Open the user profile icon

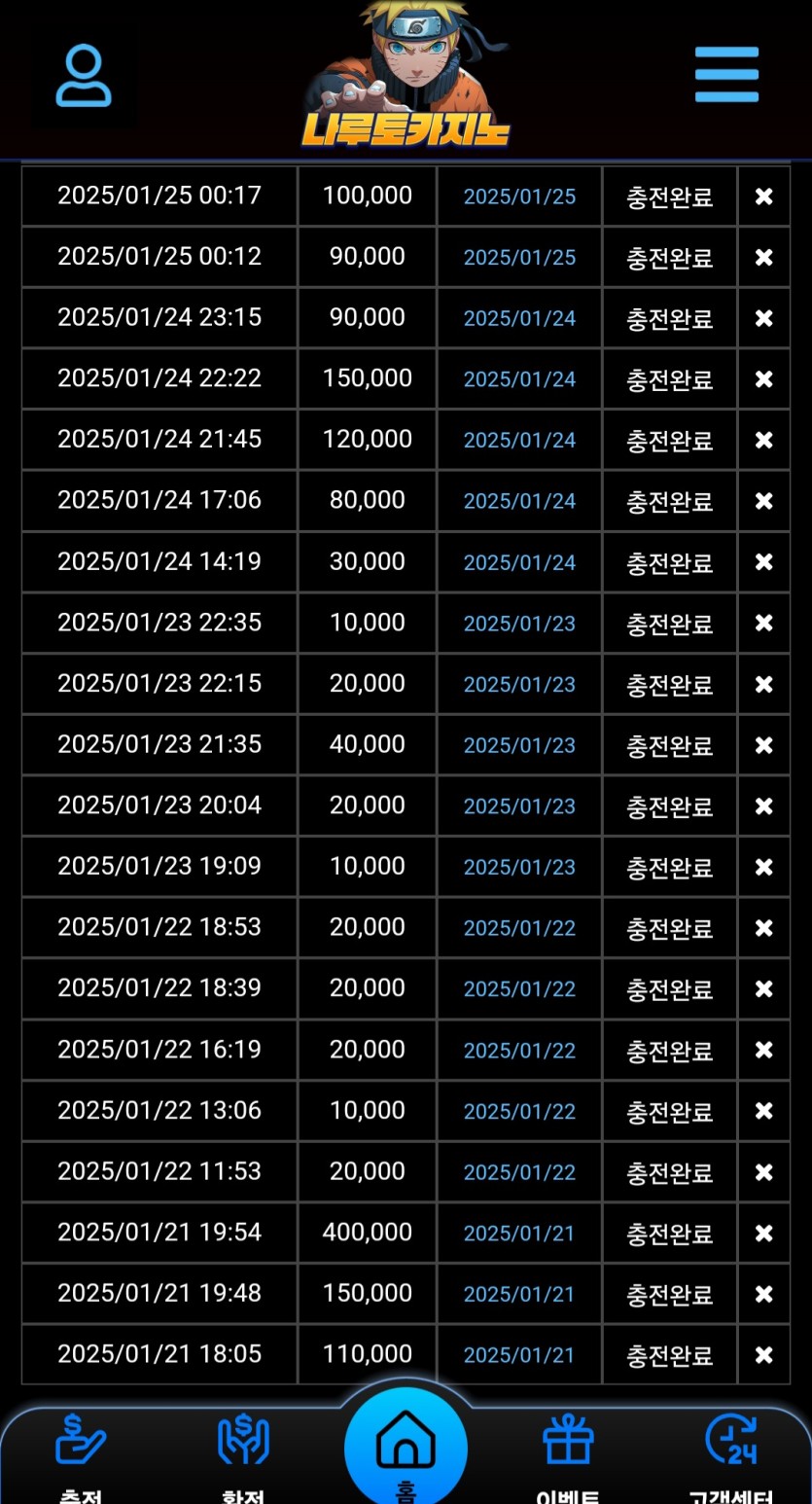(84, 76)
